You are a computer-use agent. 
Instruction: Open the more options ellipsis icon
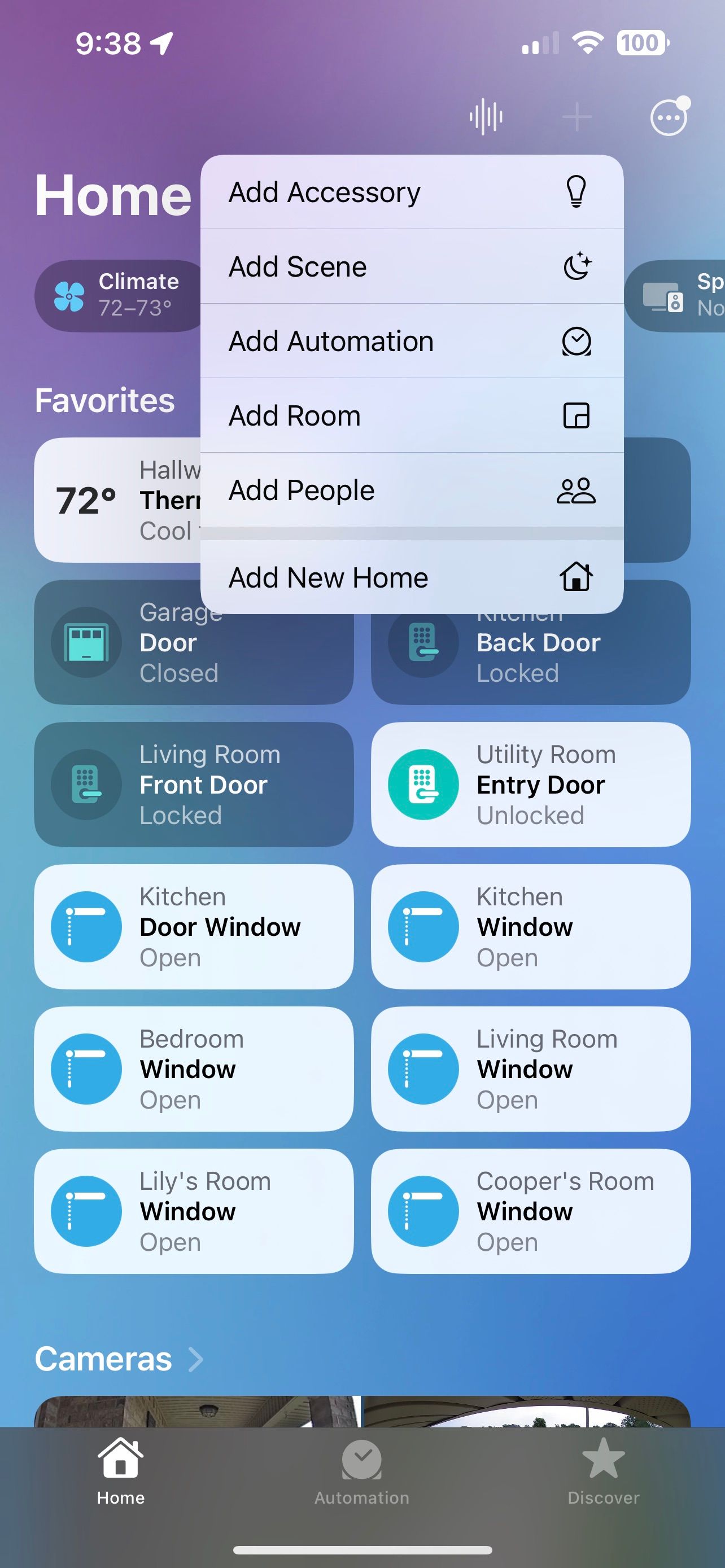tap(668, 117)
